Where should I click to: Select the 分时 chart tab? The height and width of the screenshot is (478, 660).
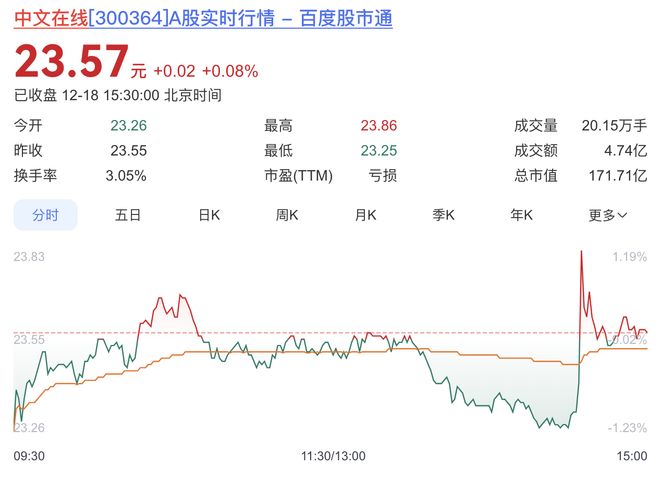(45, 214)
